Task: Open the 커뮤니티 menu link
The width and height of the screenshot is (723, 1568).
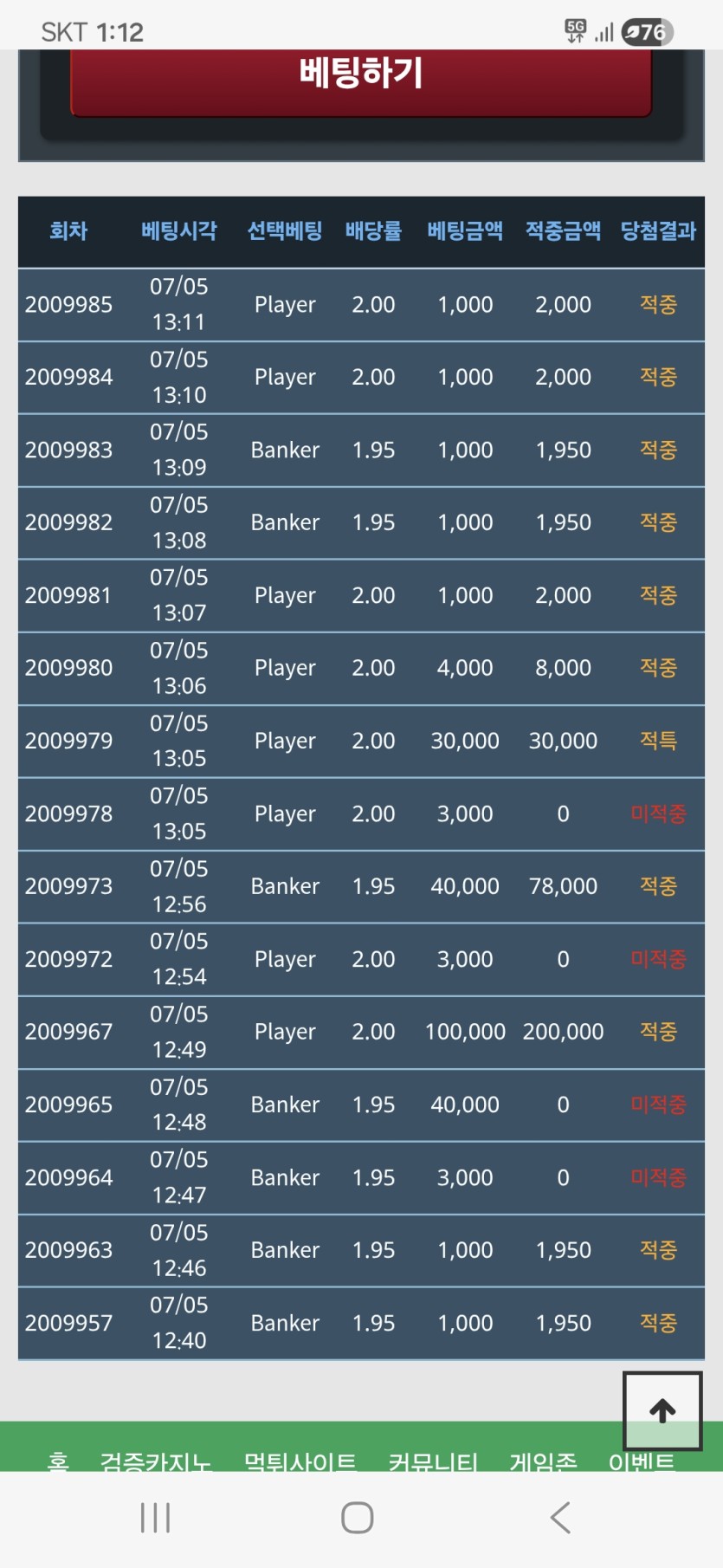Action: [x=433, y=1461]
